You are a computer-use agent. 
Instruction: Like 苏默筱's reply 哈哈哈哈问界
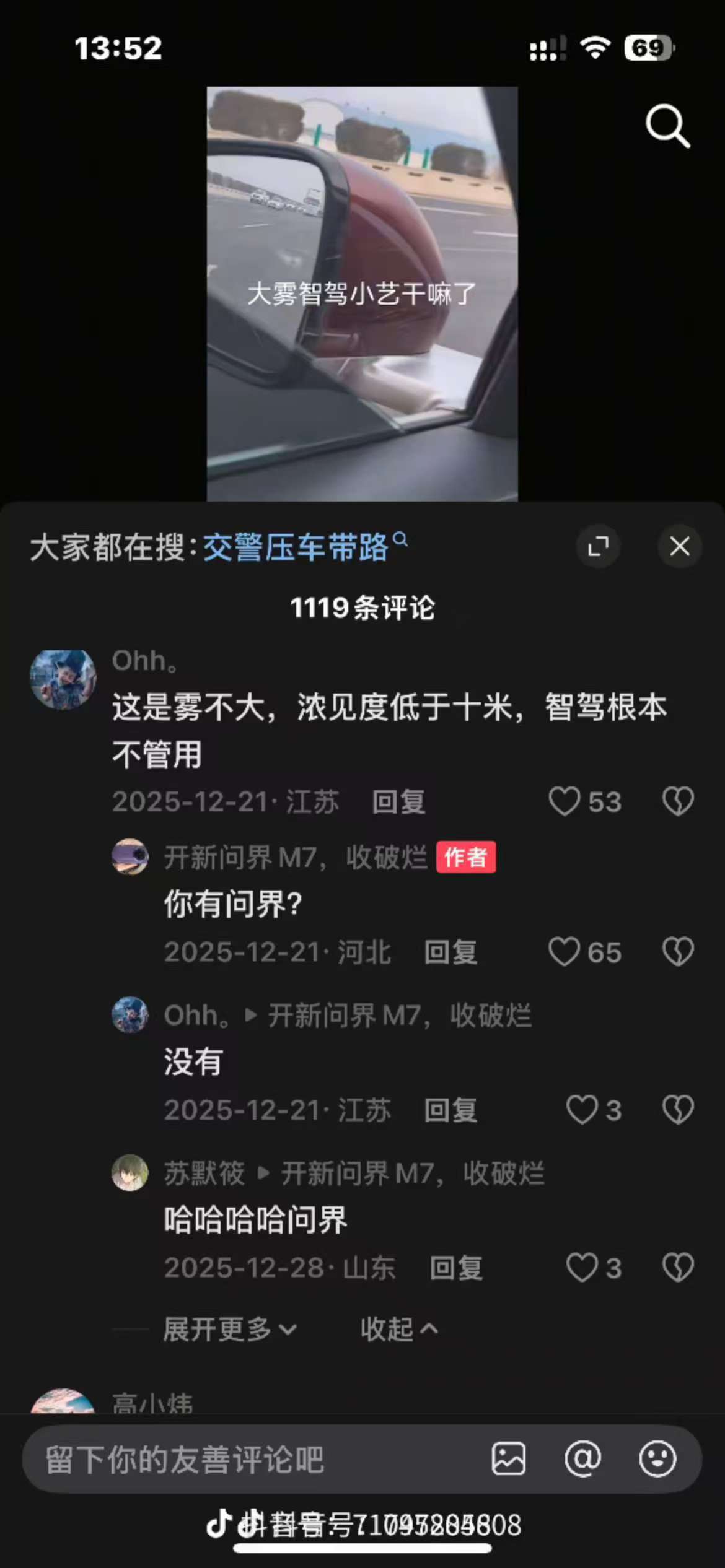(582, 1268)
